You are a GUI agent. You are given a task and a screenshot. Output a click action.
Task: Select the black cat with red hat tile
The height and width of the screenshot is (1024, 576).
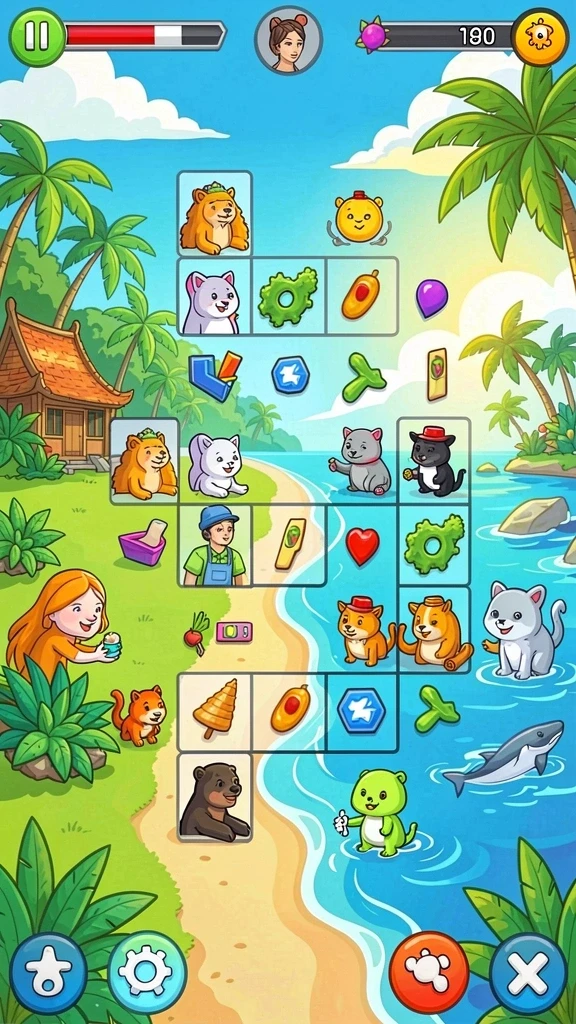click(434, 461)
